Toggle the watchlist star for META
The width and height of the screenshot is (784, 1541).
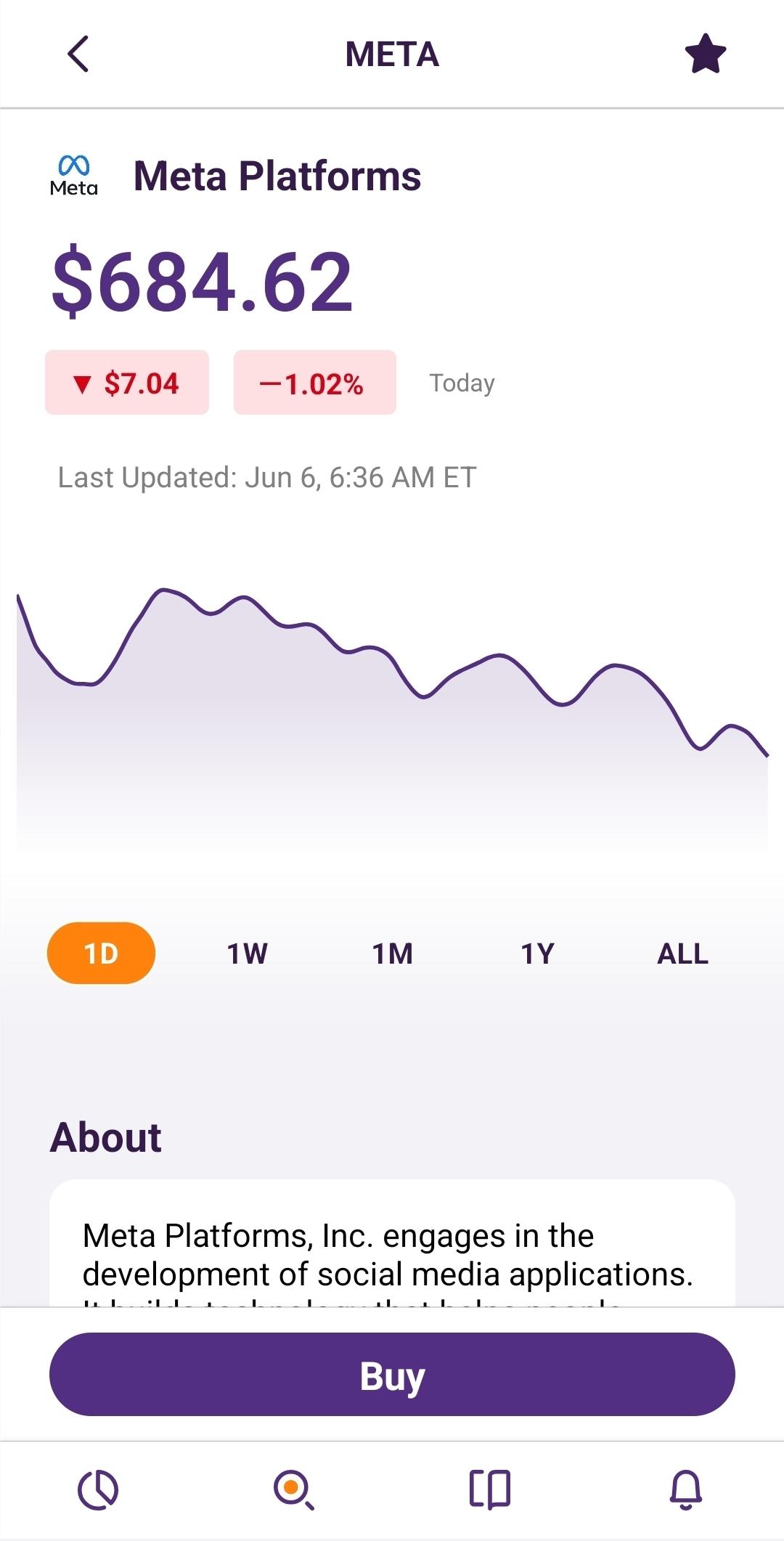pos(706,54)
